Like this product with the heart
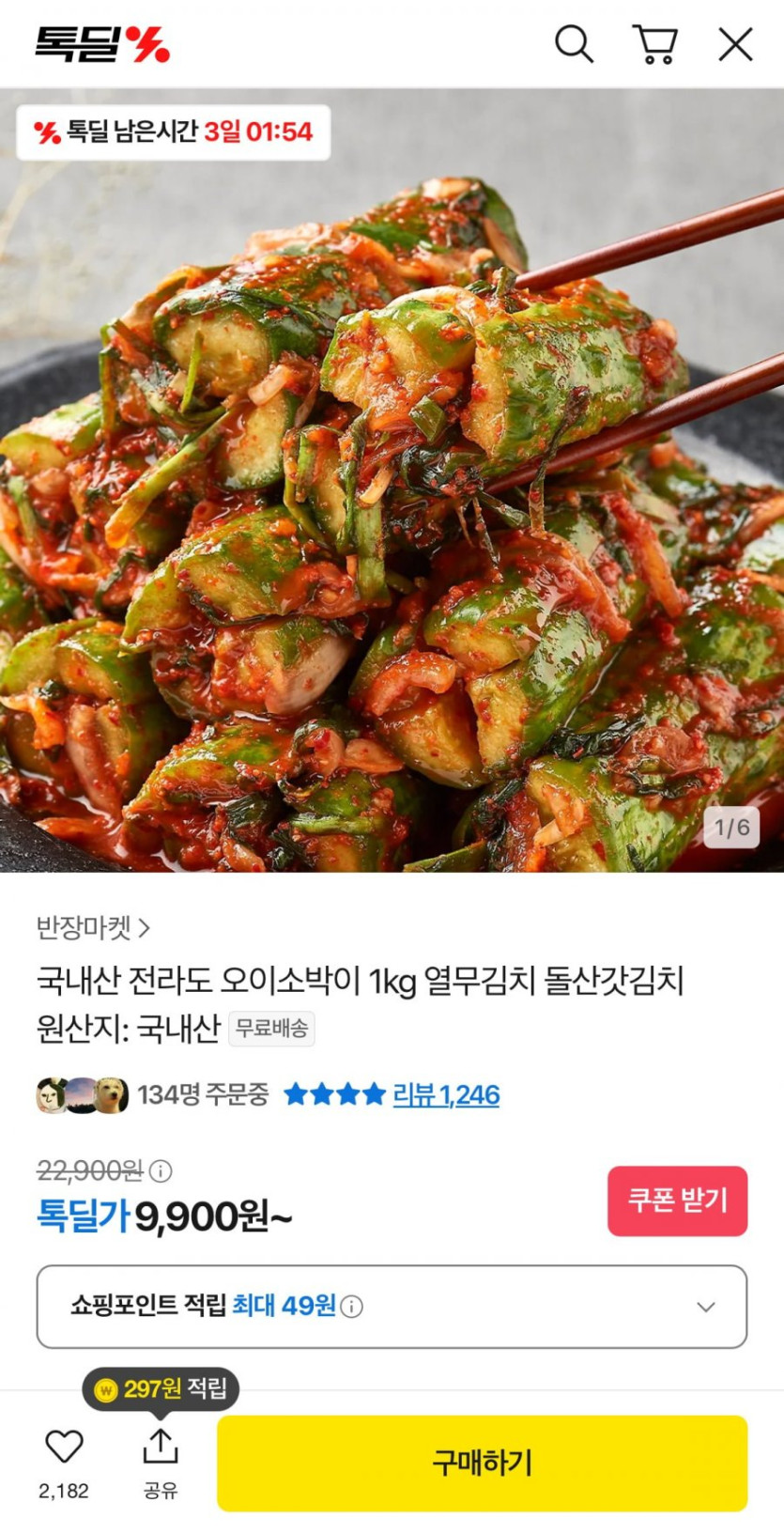This screenshot has width=784, height=1534. (64, 1448)
